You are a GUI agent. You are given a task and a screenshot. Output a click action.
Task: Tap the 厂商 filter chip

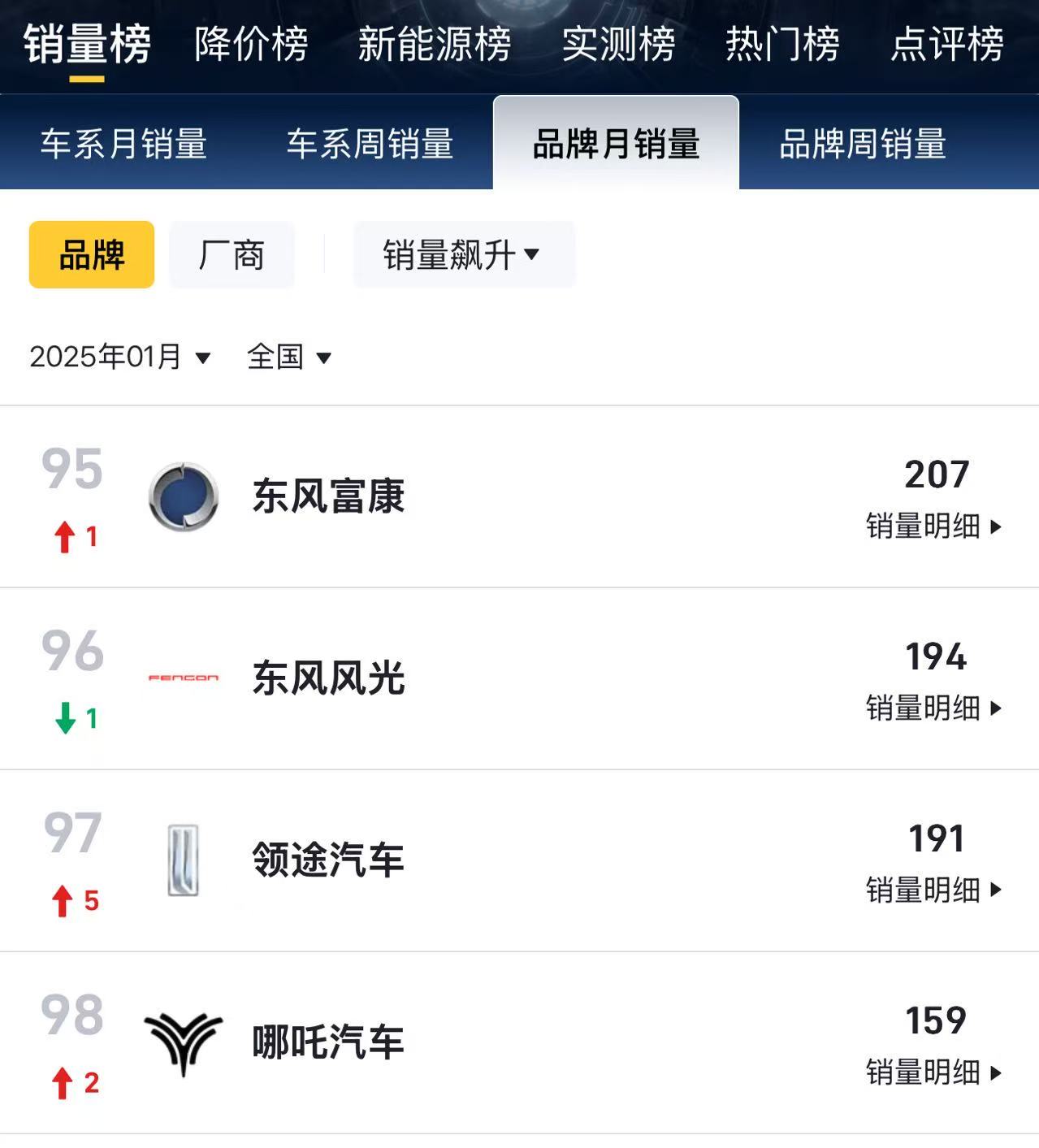point(232,254)
